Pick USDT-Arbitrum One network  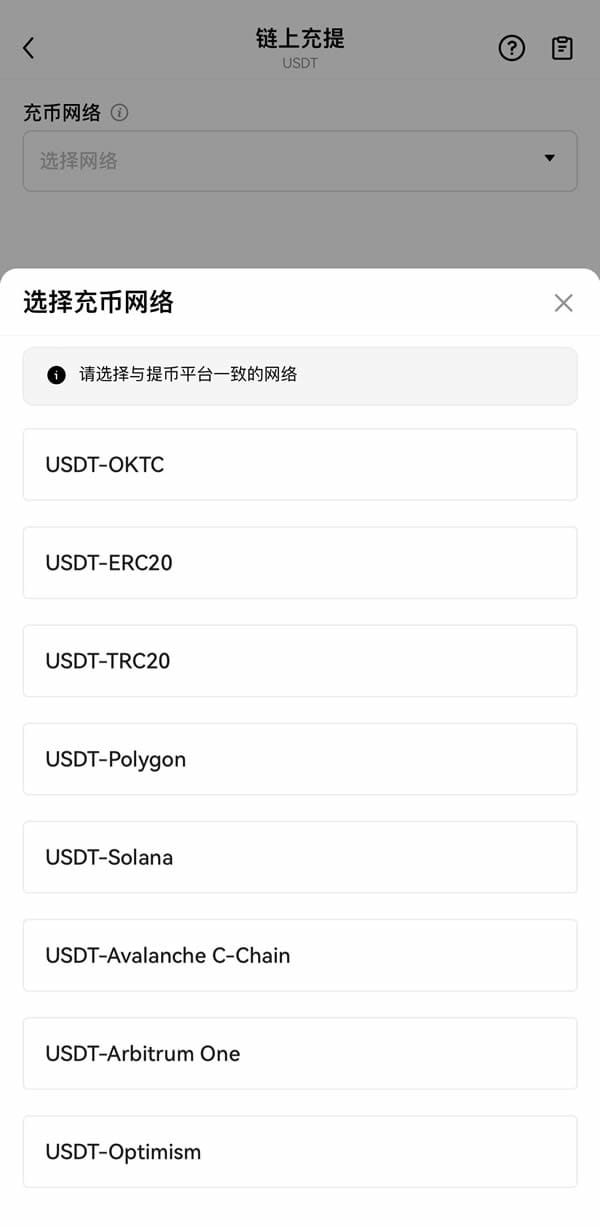pos(300,1052)
